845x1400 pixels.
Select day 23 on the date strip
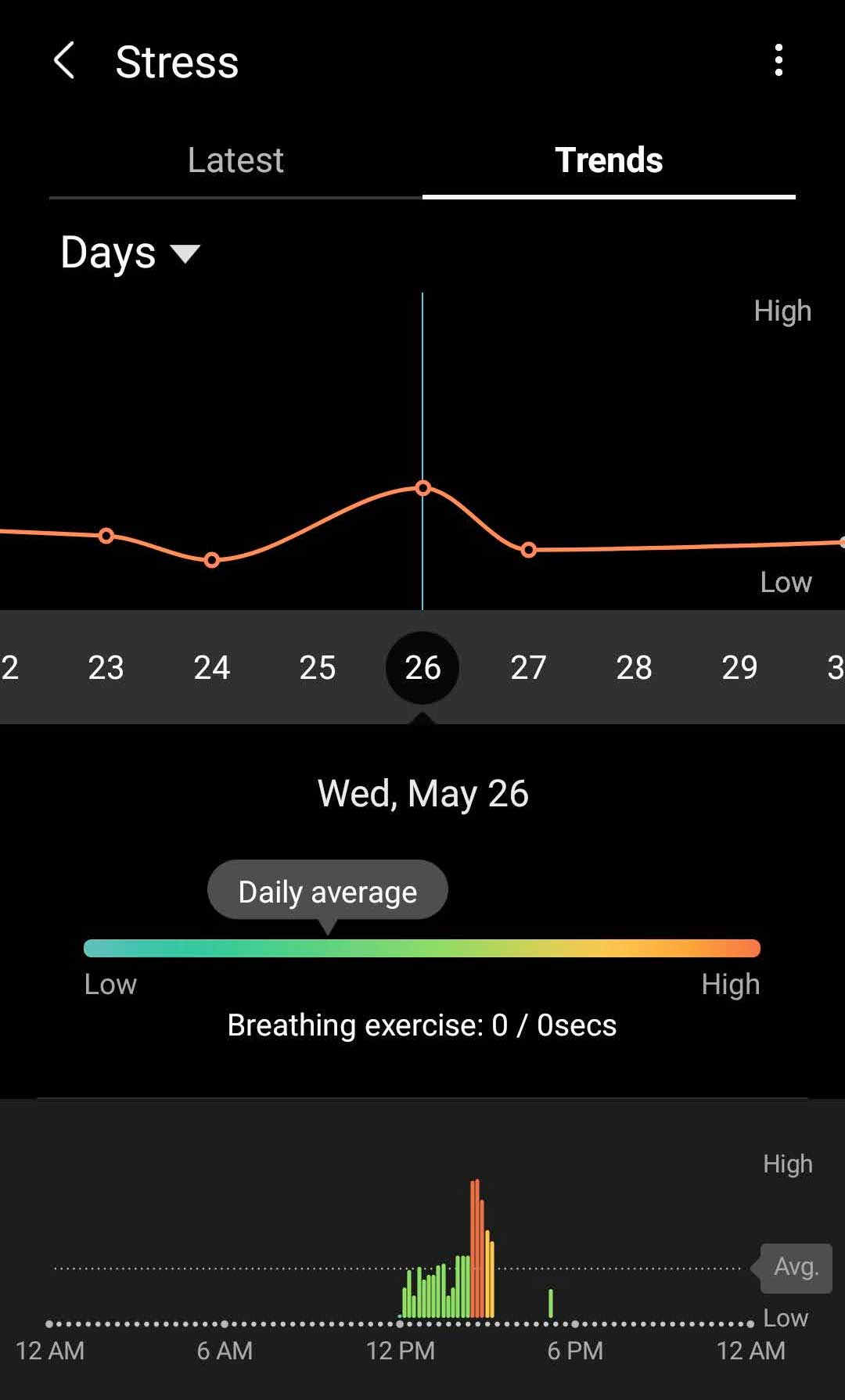pos(106,667)
